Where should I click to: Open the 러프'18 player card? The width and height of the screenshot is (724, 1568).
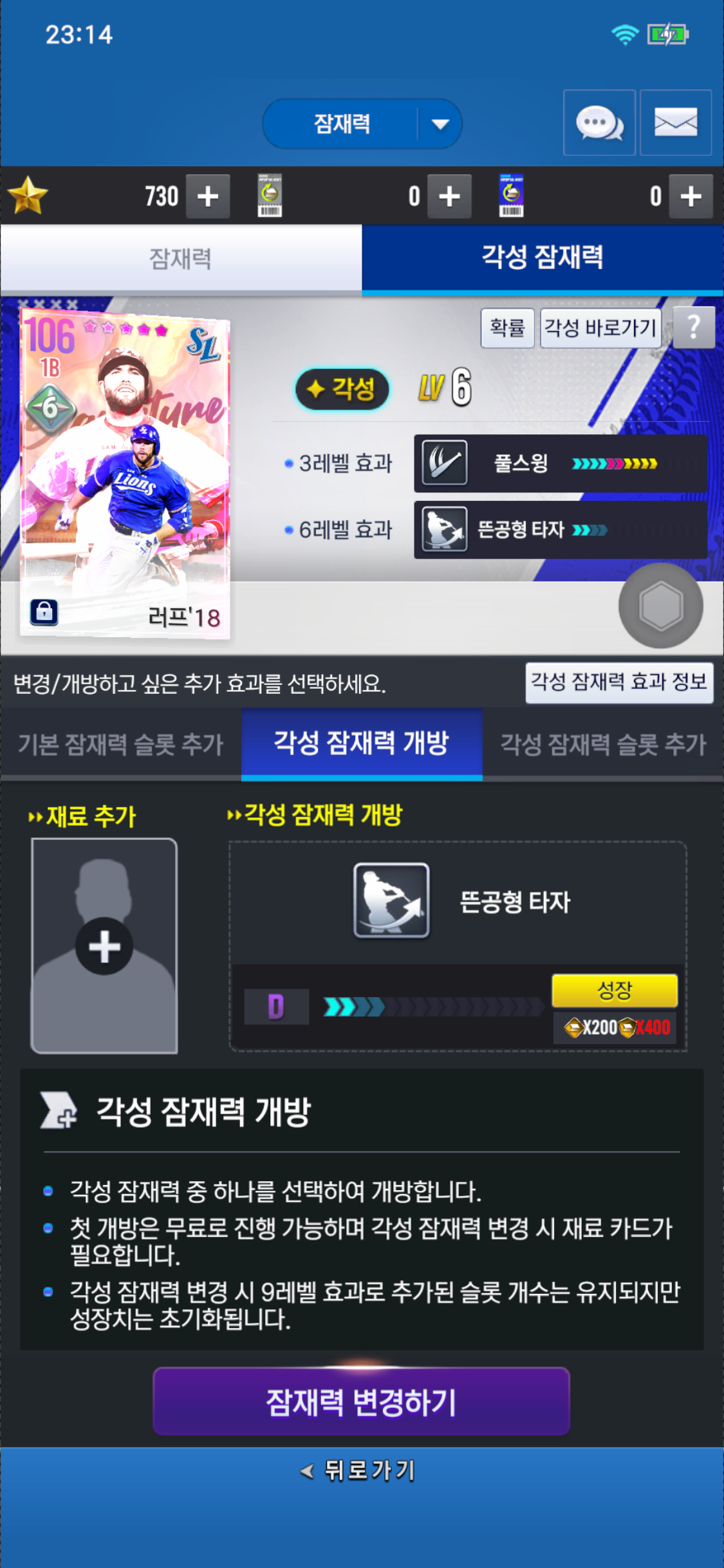coord(125,473)
